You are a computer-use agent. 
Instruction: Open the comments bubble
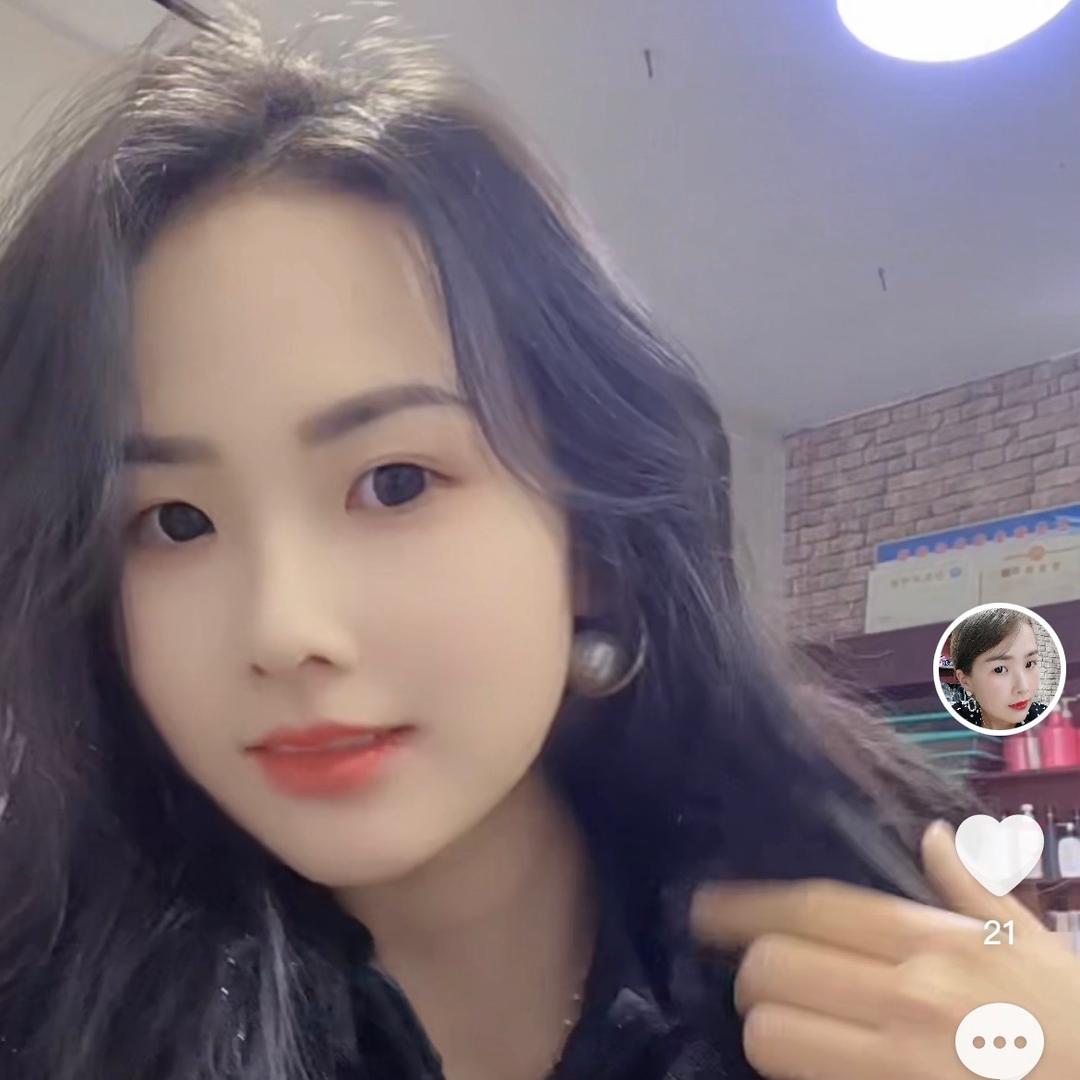(x=999, y=1041)
